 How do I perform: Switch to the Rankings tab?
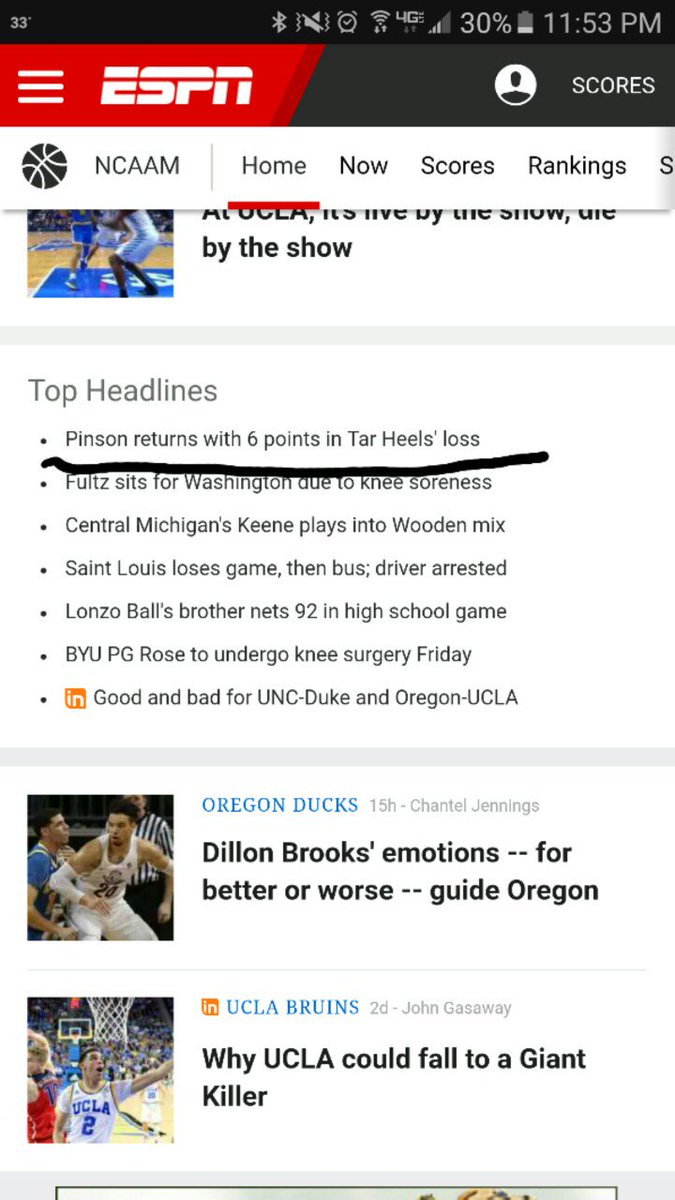[x=577, y=166]
